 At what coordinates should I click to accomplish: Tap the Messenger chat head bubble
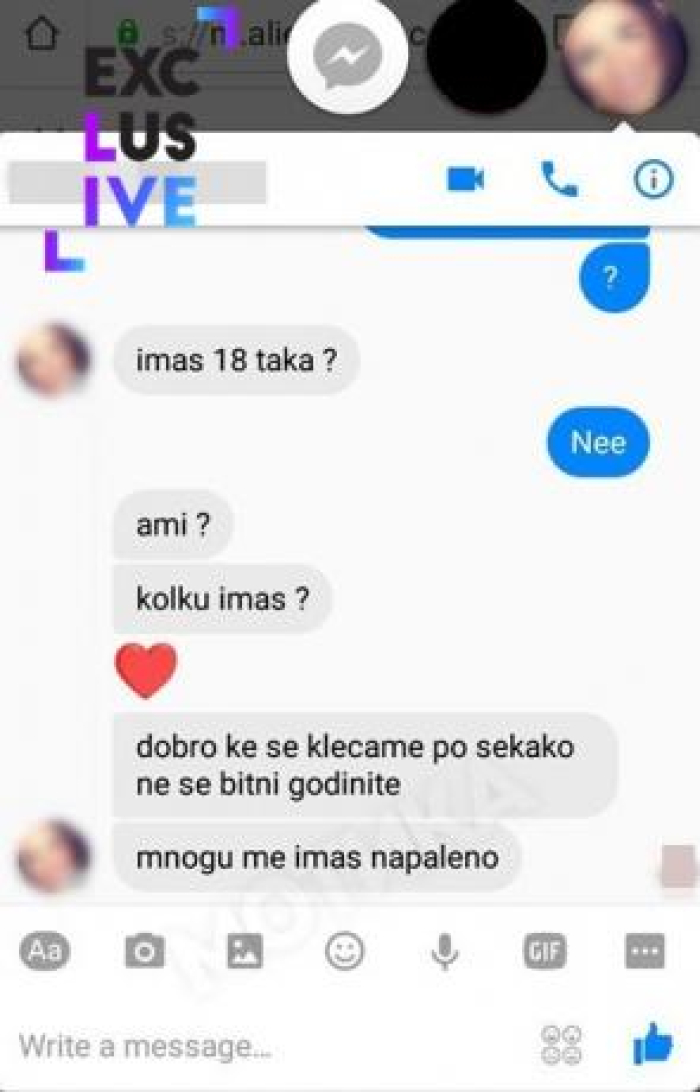click(x=347, y=55)
